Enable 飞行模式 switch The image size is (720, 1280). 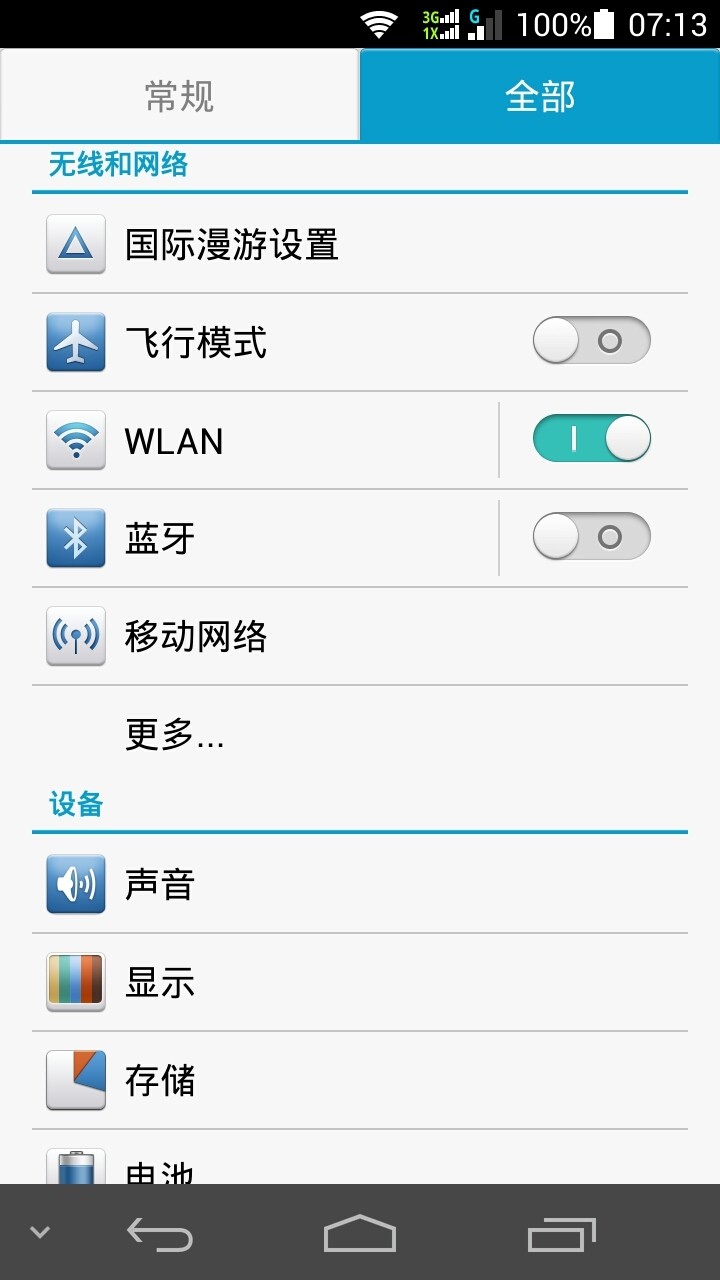point(592,341)
